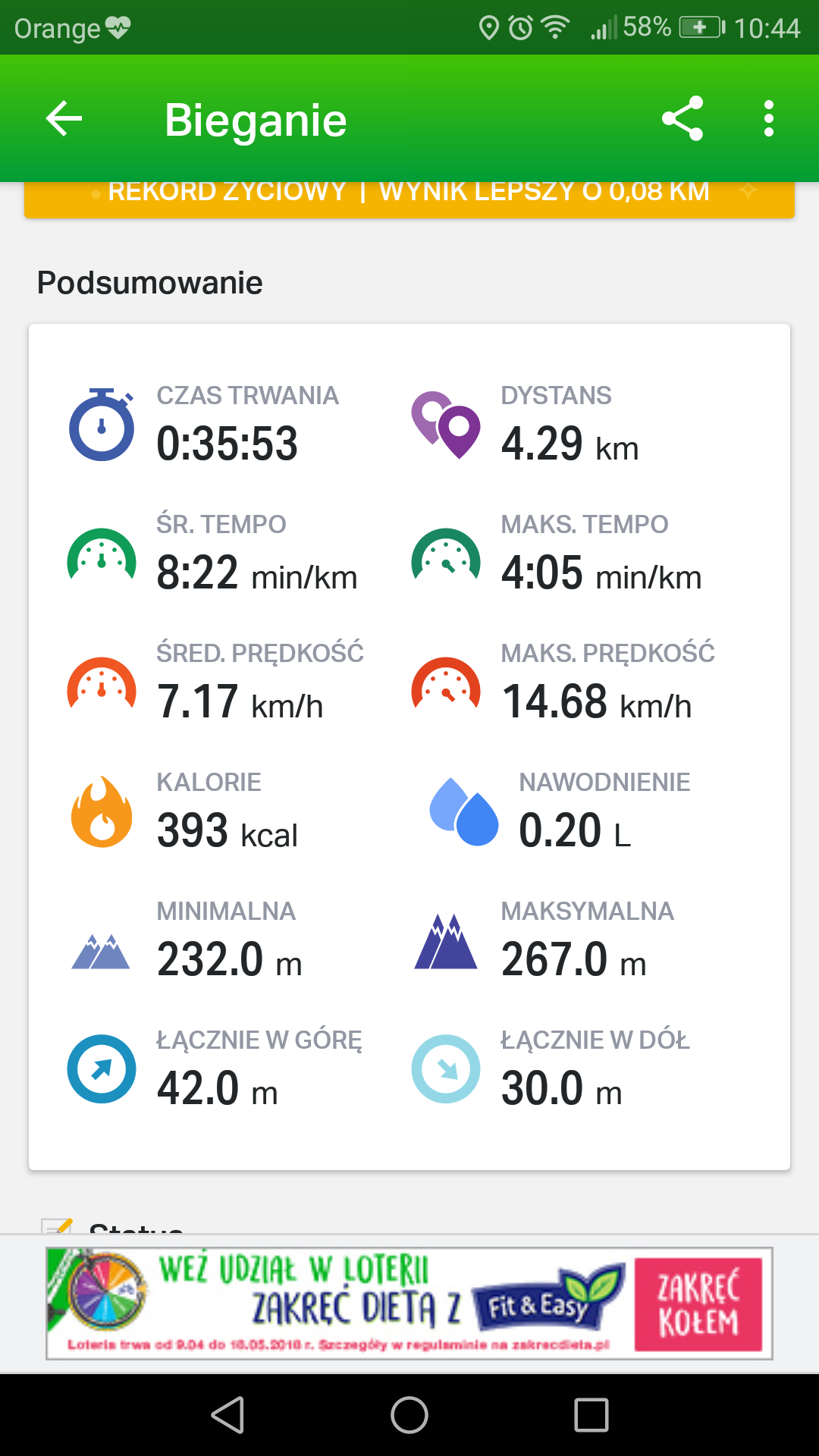819x1456 pixels.
Task: Open the Rekord Życiowy personal best banner
Action: click(409, 199)
